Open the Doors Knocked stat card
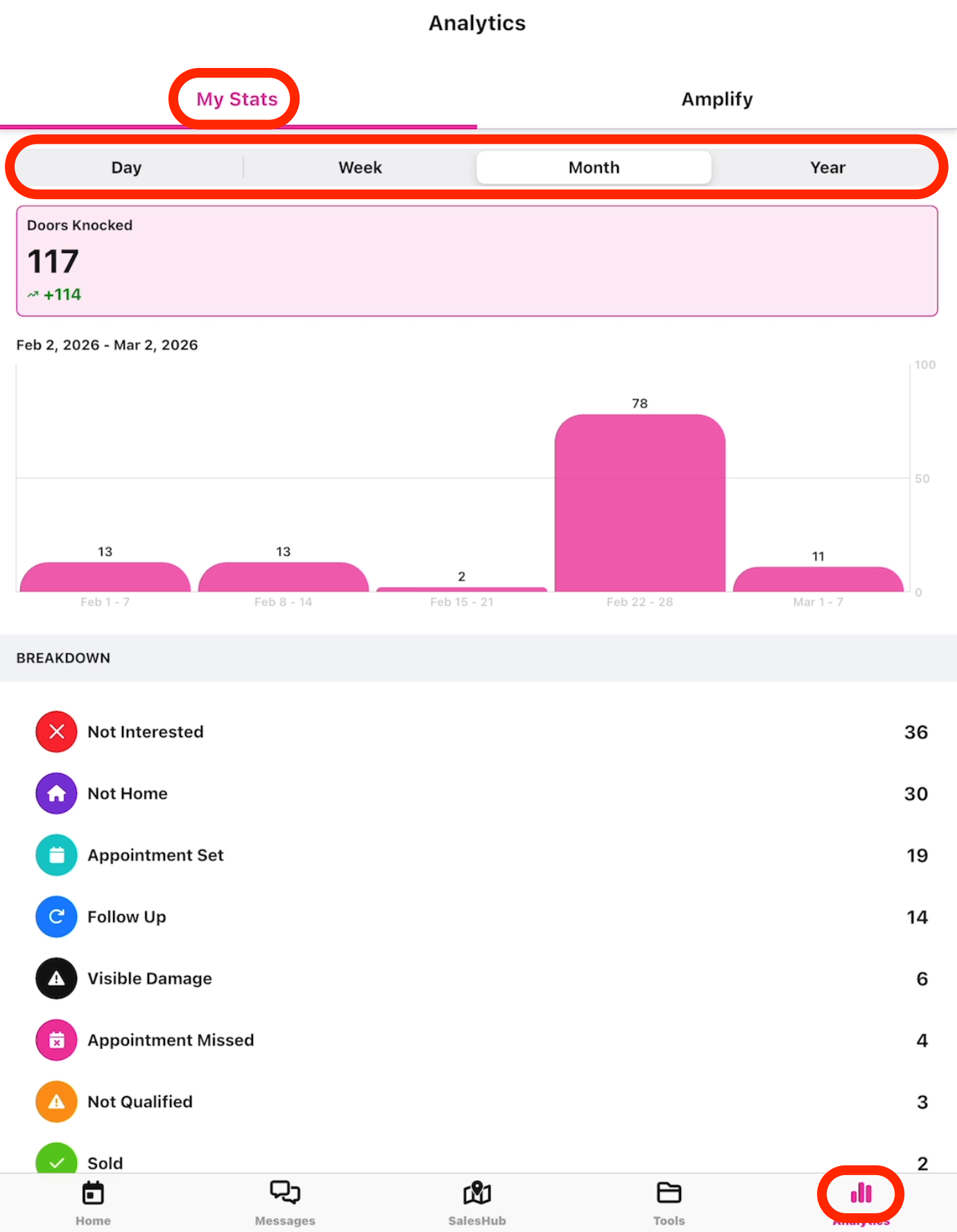Viewport: 957px width, 1232px height. 477,261
